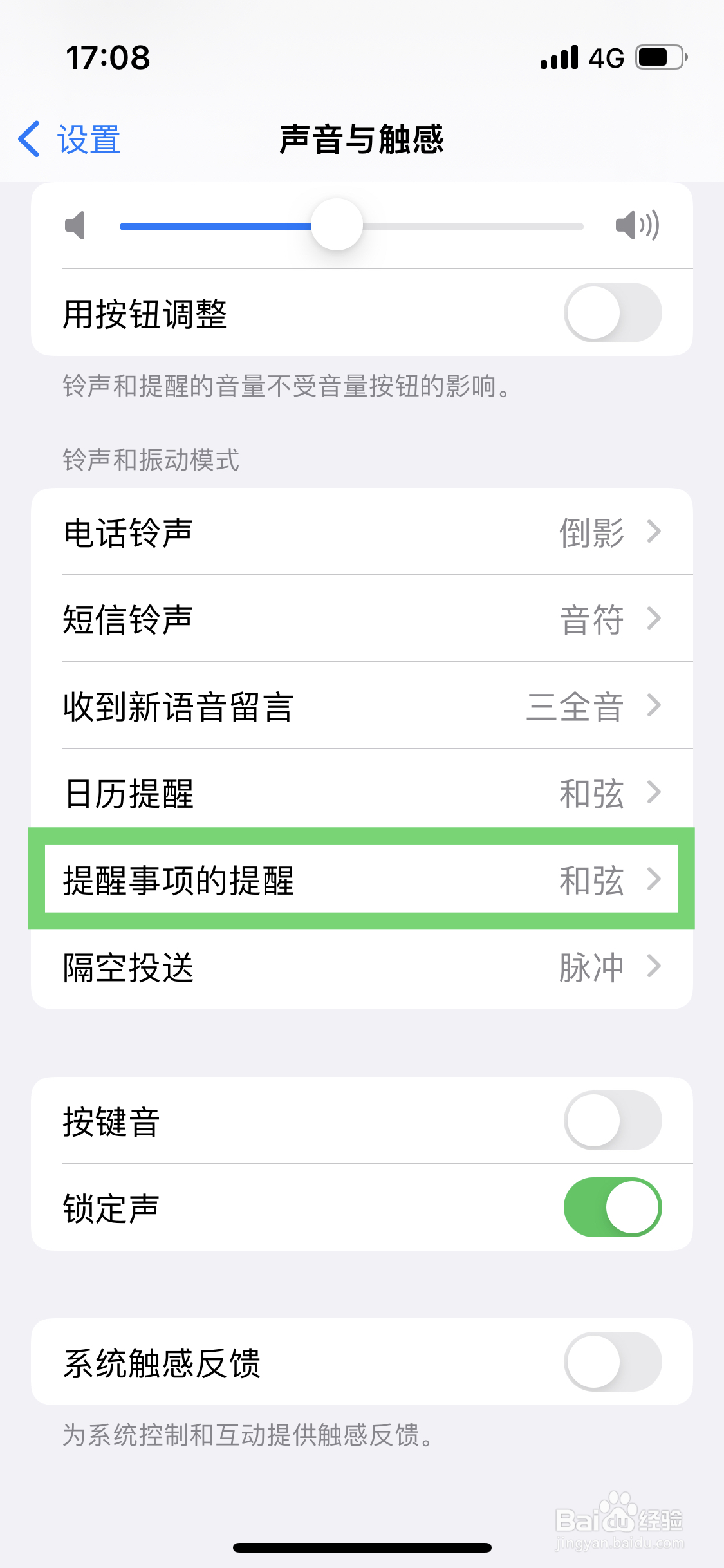Tap the clock showing 17:08
Image resolution: width=724 pixels, height=1568 pixels.
[x=109, y=57]
